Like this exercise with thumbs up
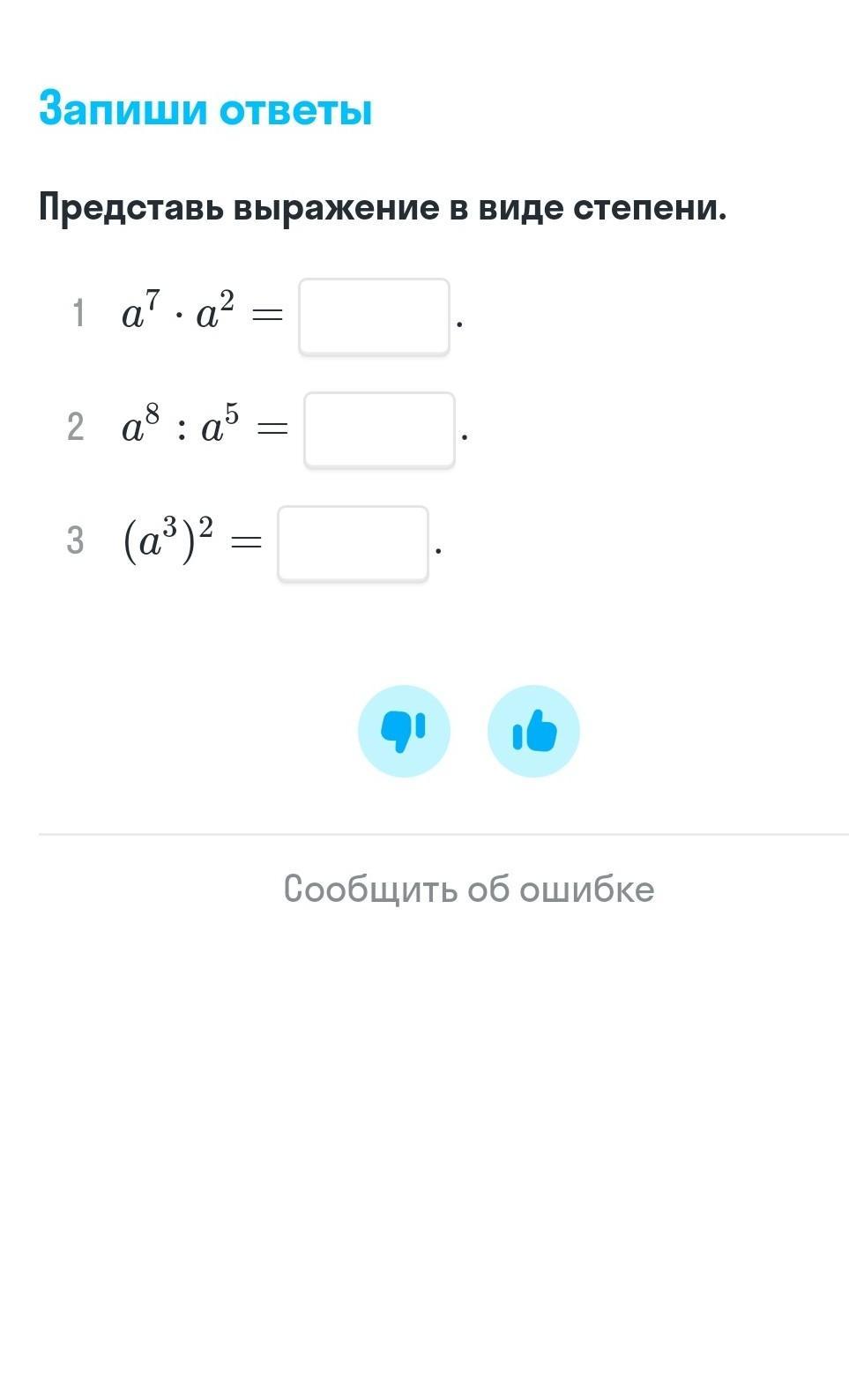This screenshot has width=849, height=1400. point(533,731)
